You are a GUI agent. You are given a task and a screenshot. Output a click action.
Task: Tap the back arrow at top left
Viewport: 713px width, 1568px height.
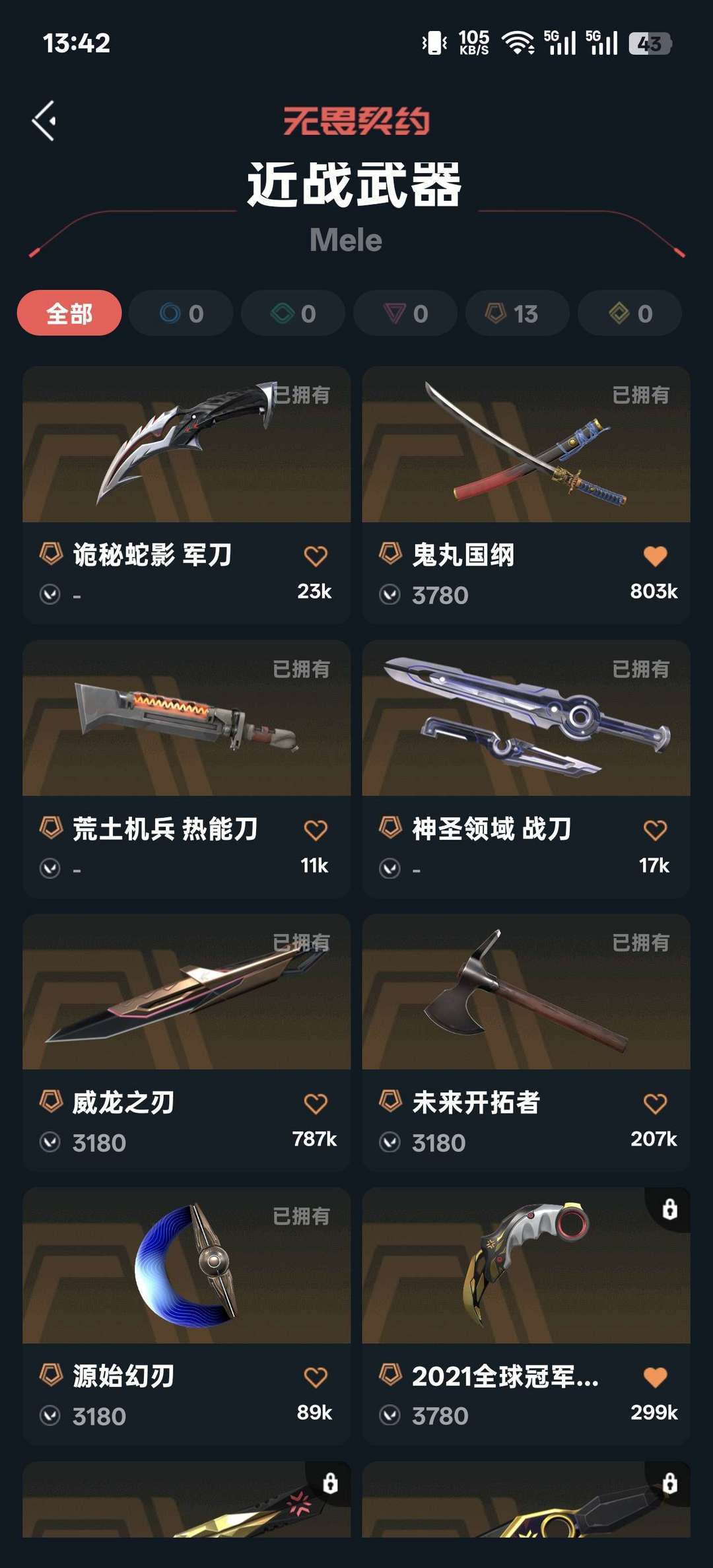(43, 119)
